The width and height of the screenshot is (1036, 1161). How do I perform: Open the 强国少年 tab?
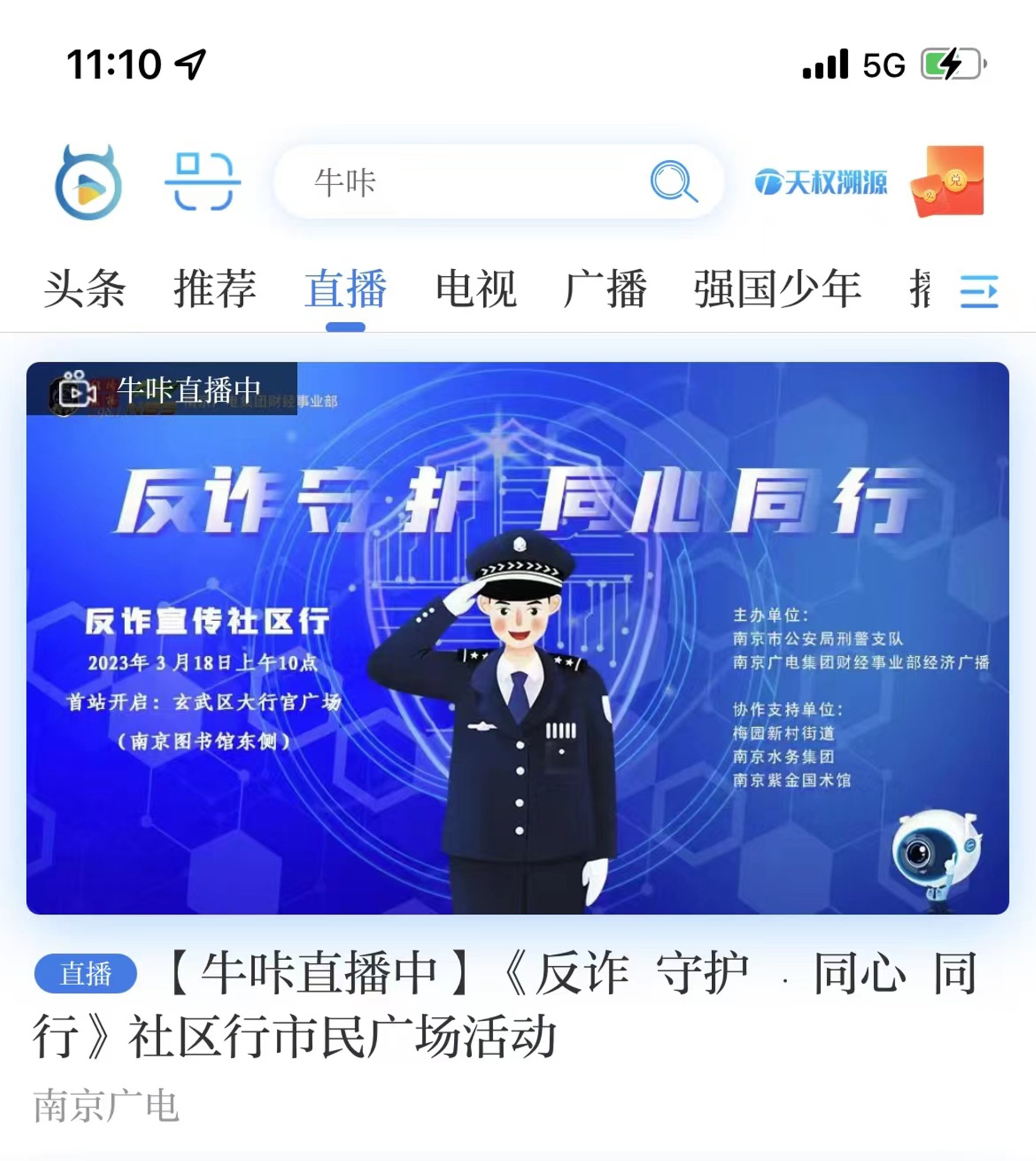tap(777, 289)
